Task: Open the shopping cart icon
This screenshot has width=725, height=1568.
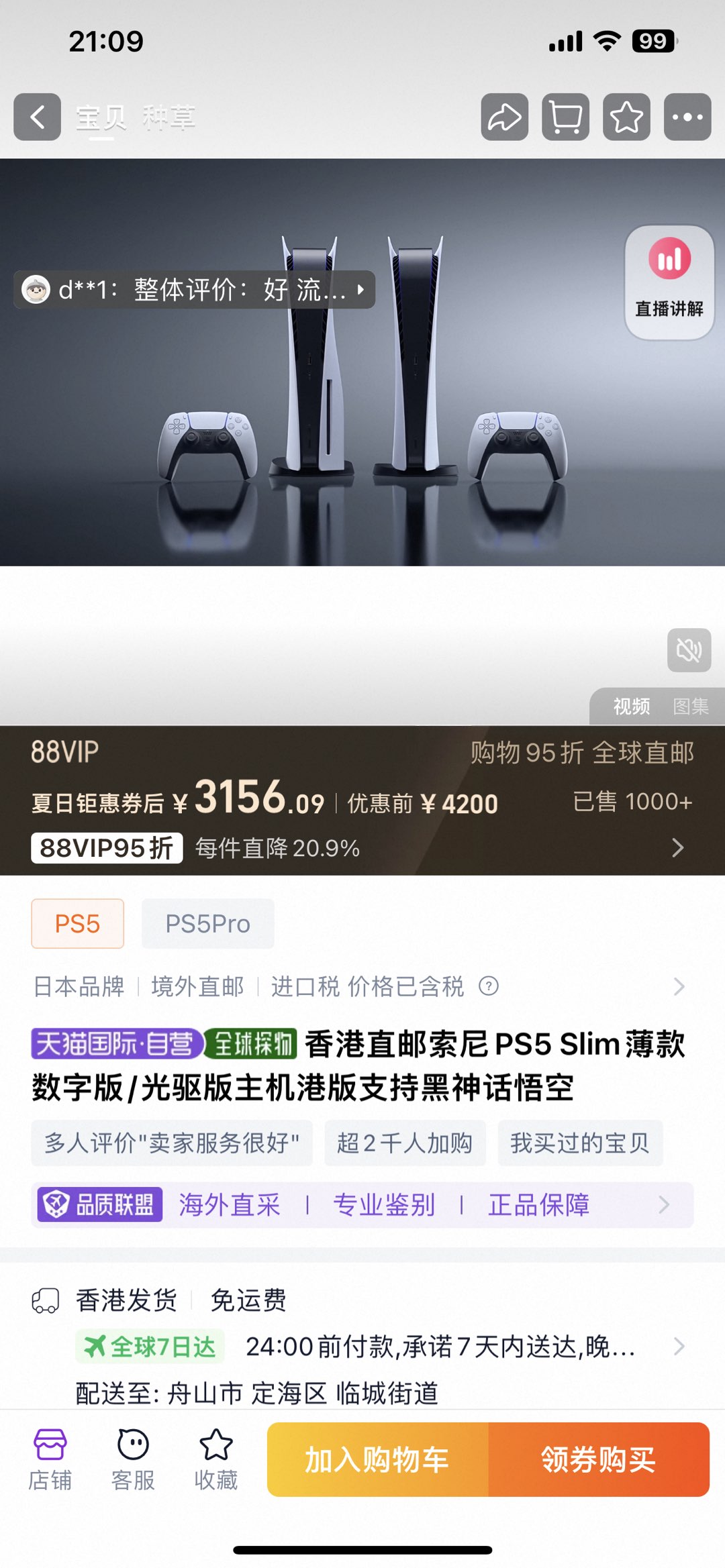Action: coord(565,117)
